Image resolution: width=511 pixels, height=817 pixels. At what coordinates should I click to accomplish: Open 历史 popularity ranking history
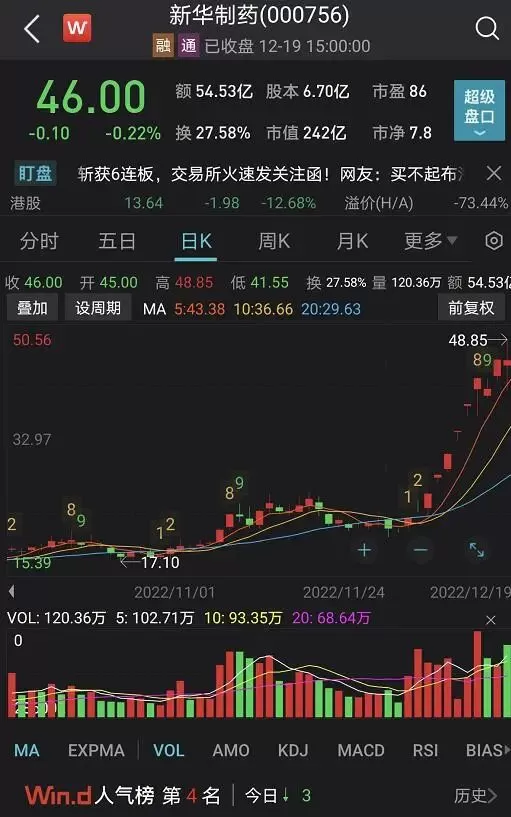[475, 796]
